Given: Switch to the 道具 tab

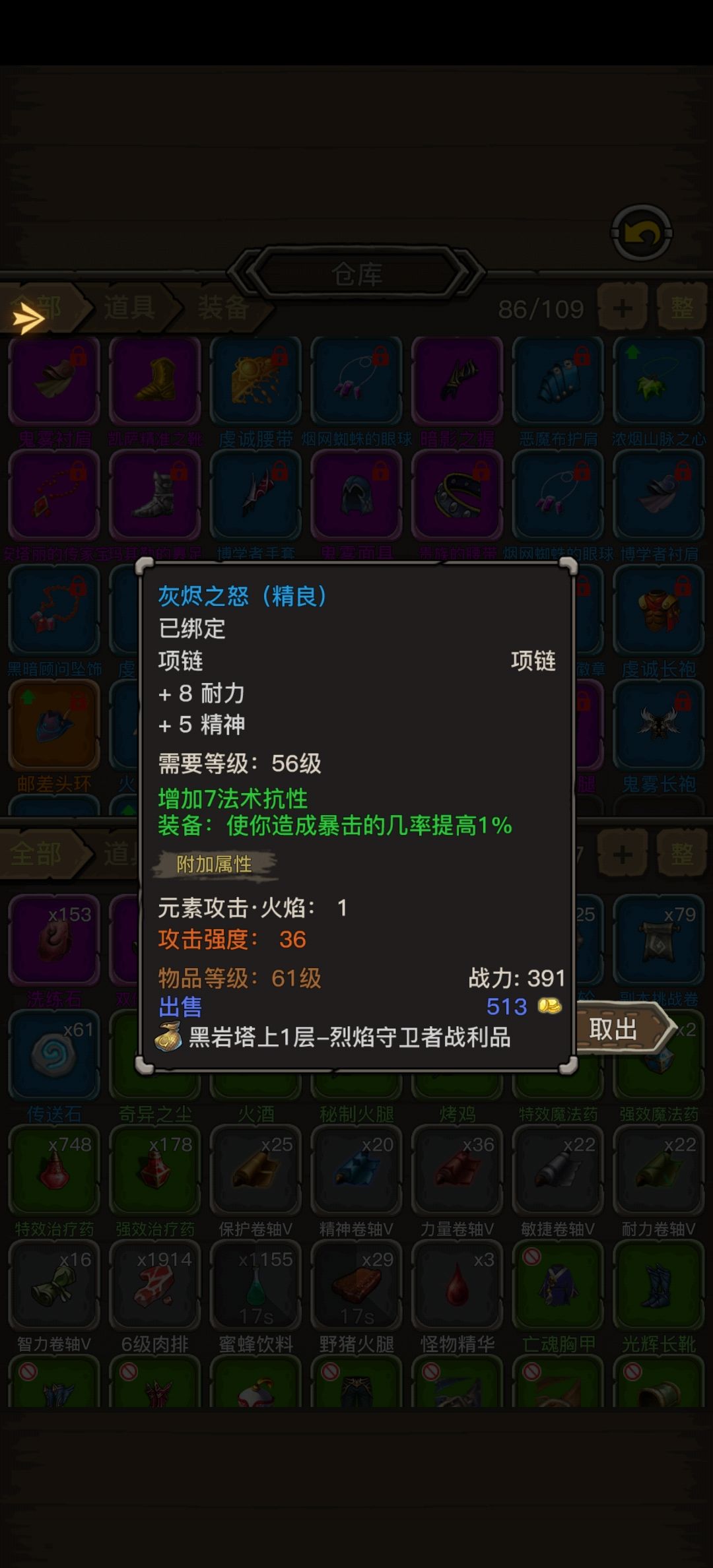Looking at the screenshot, I should point(129,307).
